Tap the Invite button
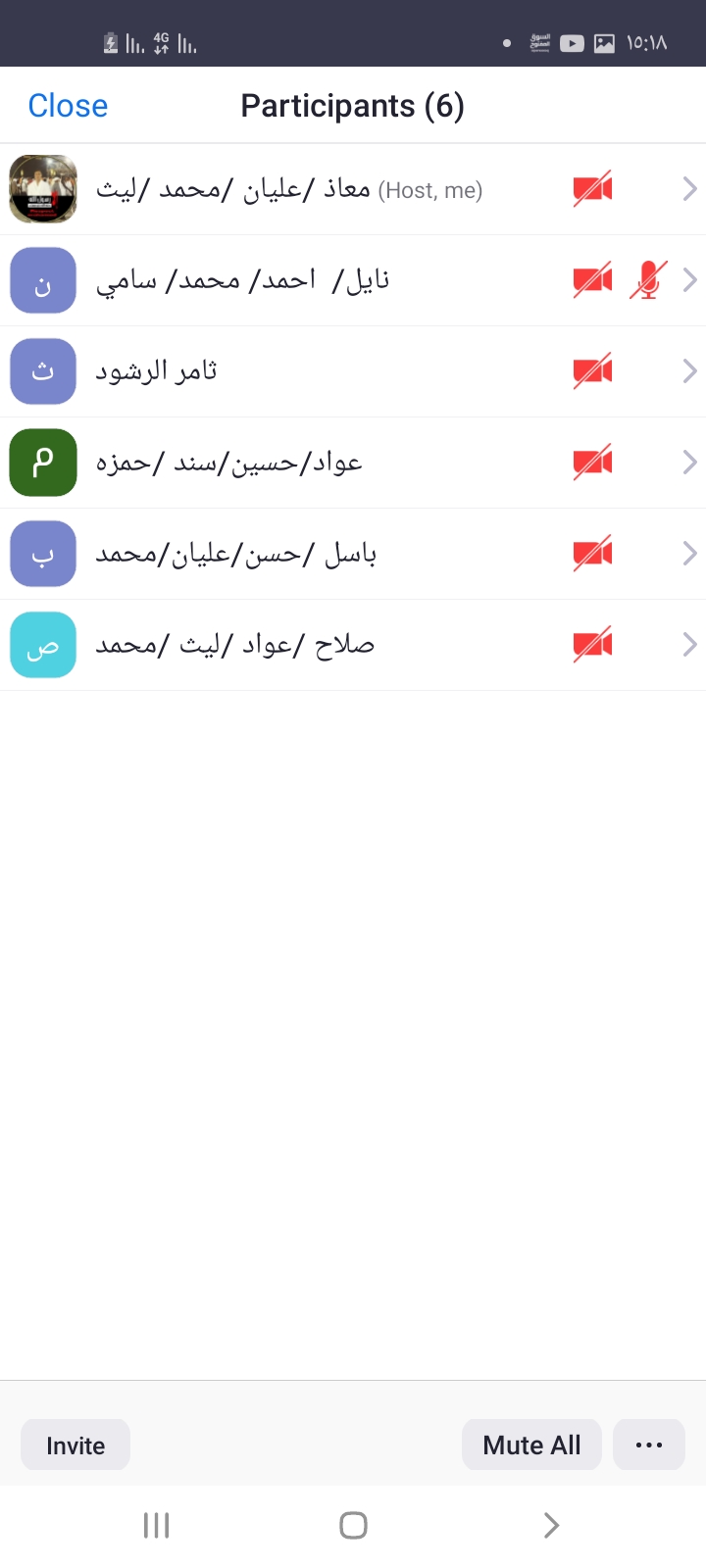The image size is (706, 1568). point(76,1445)
